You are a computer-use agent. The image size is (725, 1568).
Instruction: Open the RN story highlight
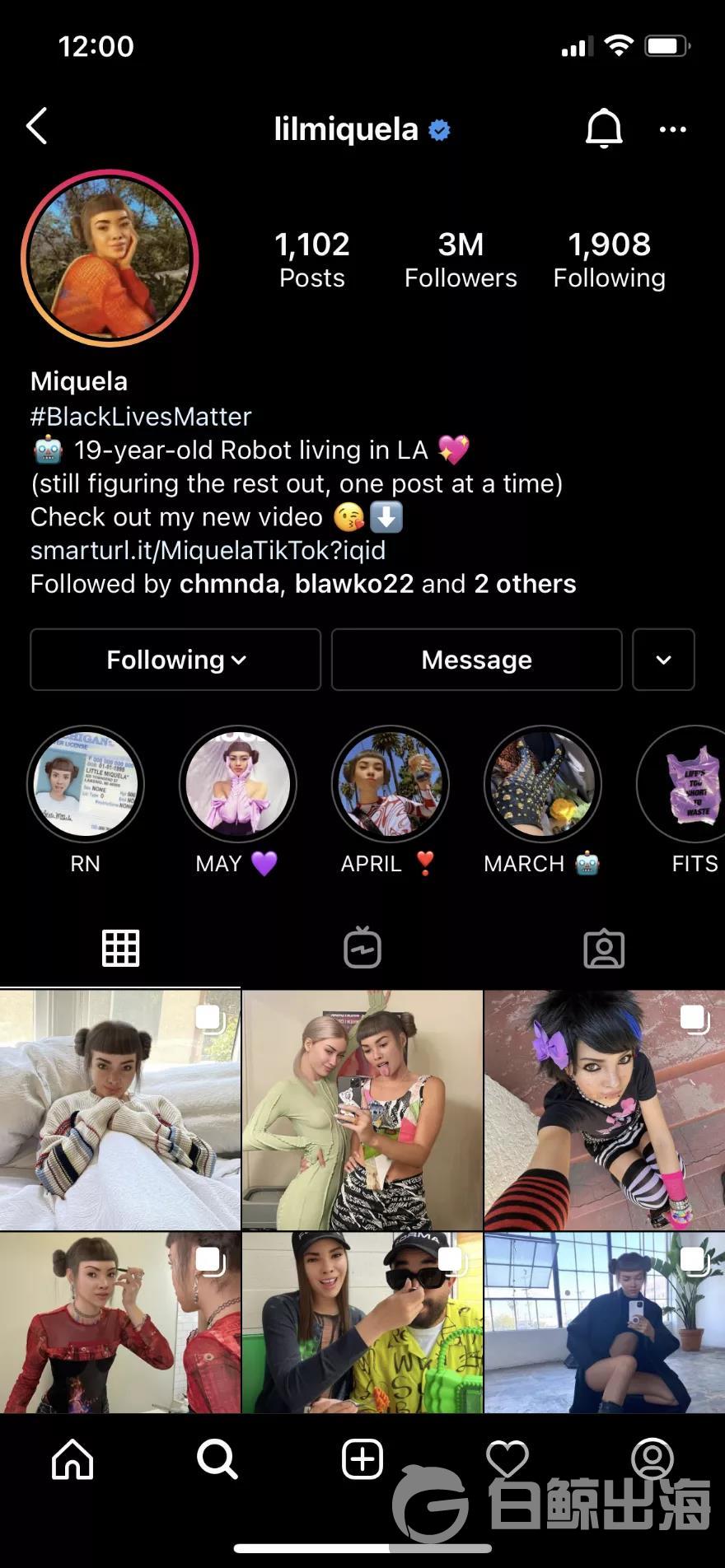[86, 784]
